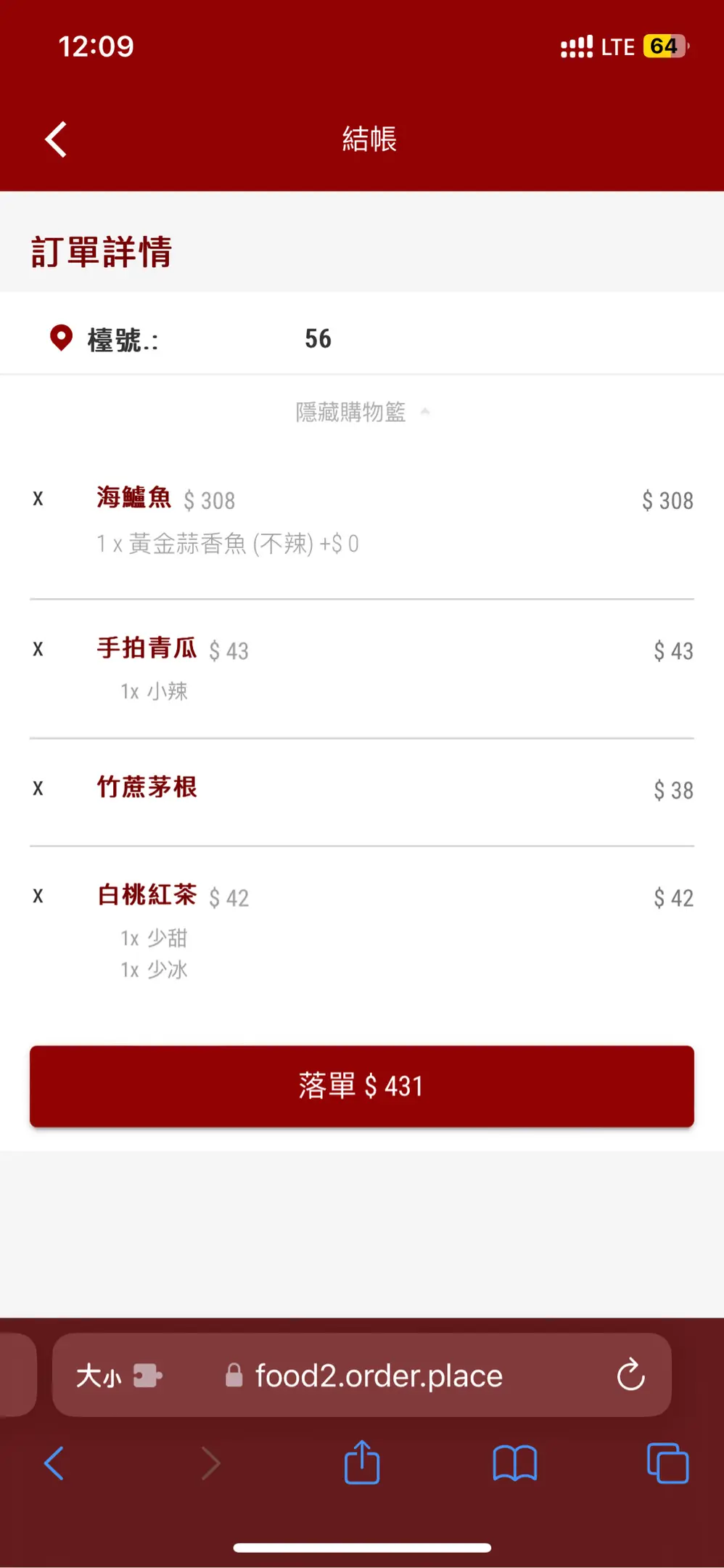Remove 海鱸魚 from the order
This screenshot has width=724, height=1568.
pos(38,498)
